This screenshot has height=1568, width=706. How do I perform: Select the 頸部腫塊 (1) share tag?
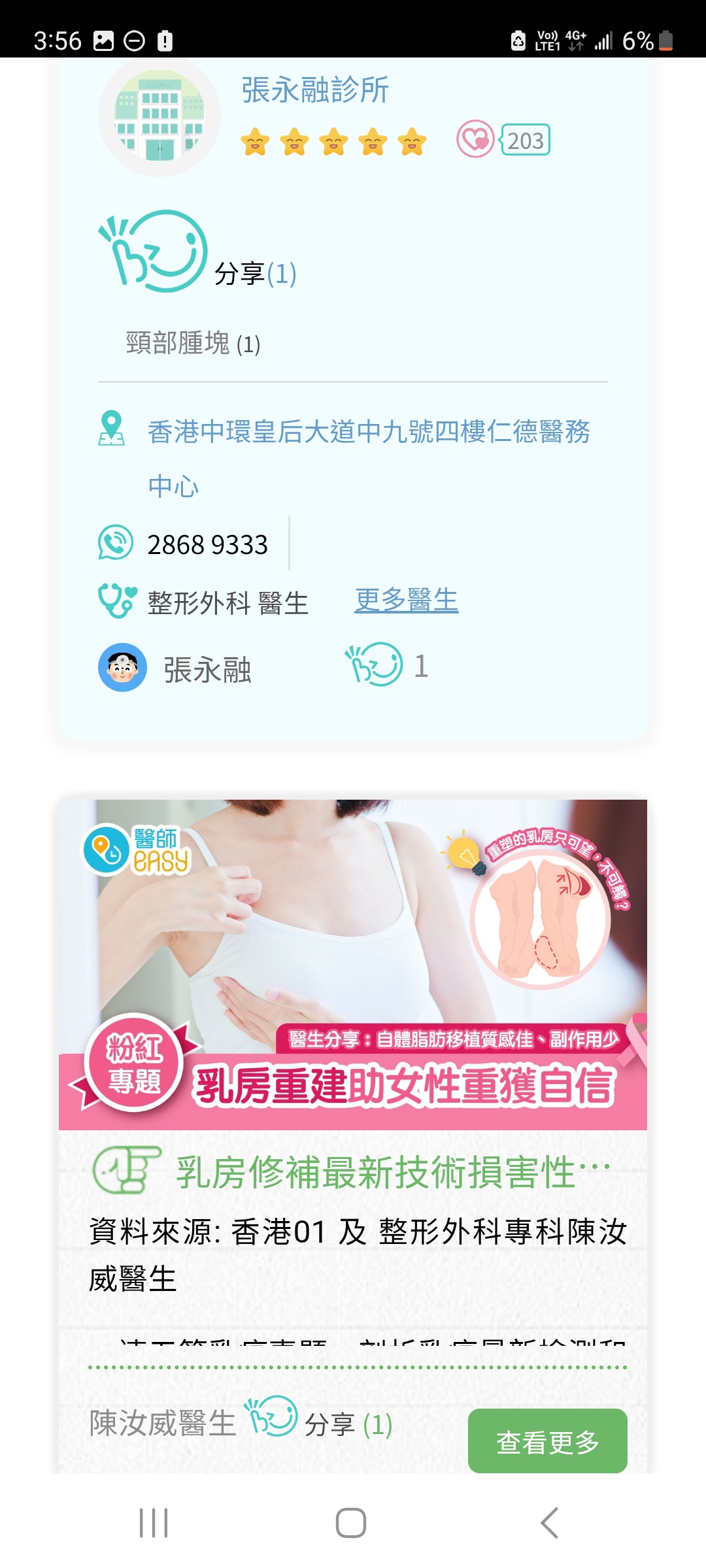pos(193,344)
